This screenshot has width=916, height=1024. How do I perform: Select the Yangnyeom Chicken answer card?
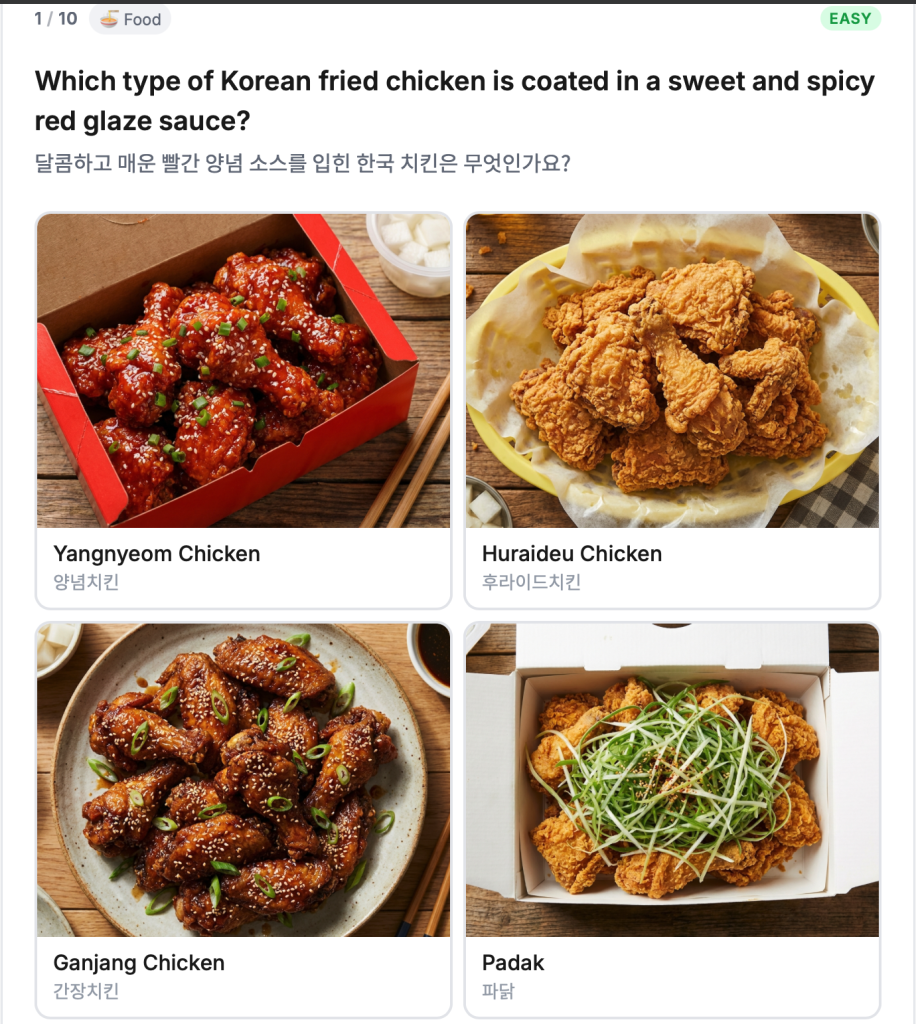243,410
